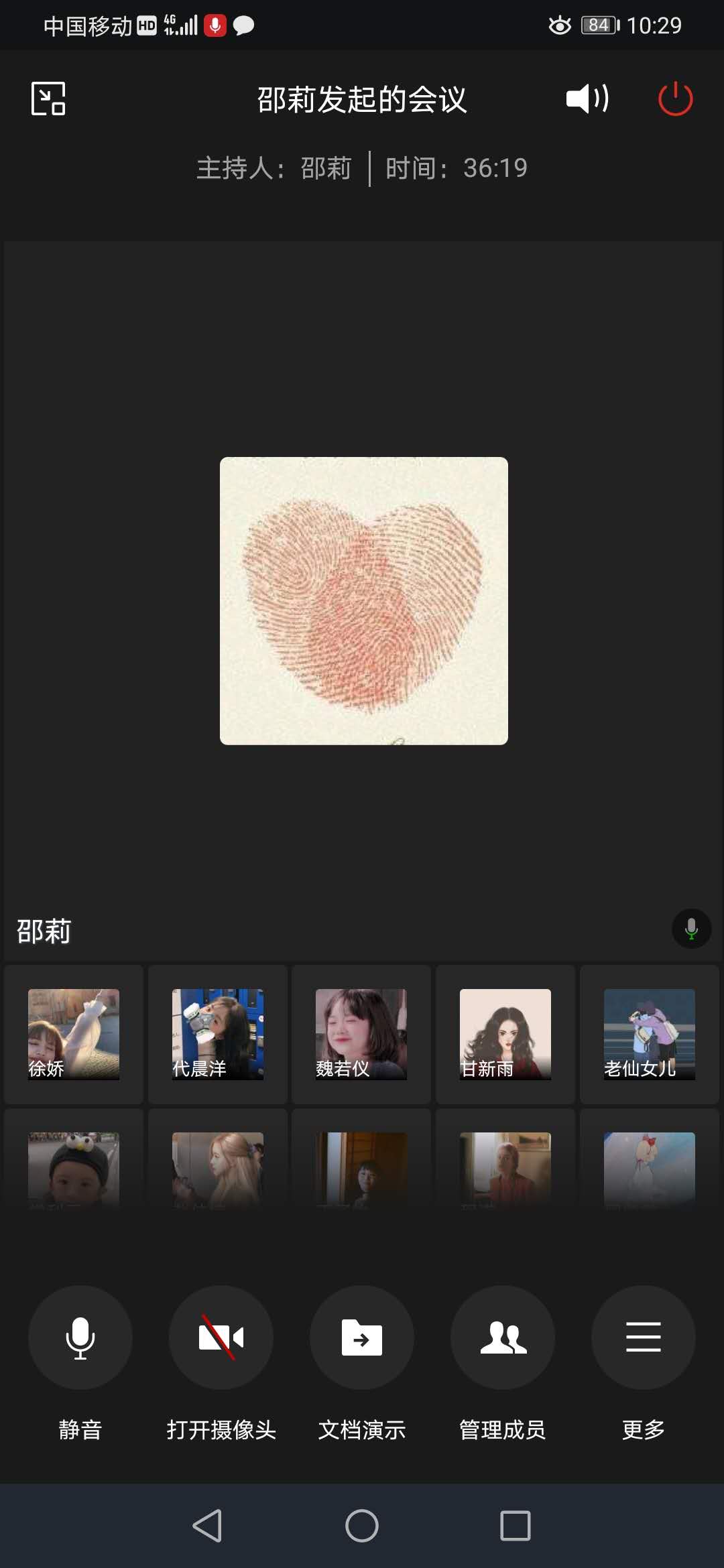The width and height of the screenshot is (724, 1568).
Task: Turn on camera via 打开摄像头
Action: pyautogui.click(x=221, y=1337)
